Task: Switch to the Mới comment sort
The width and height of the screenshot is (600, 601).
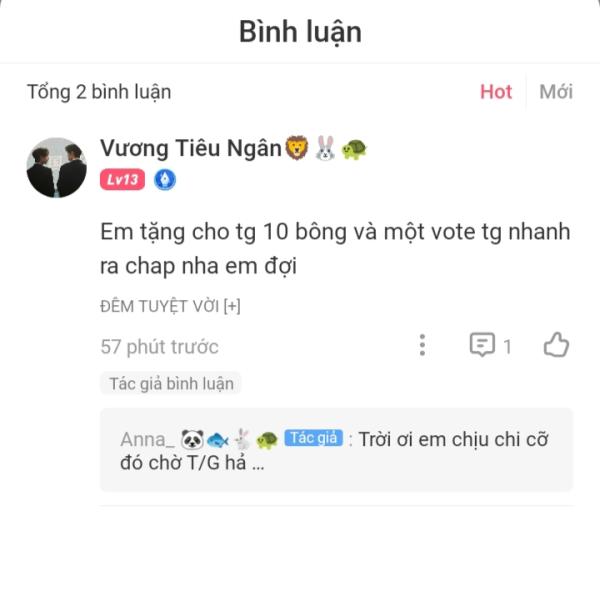Action: click(556, 92)
